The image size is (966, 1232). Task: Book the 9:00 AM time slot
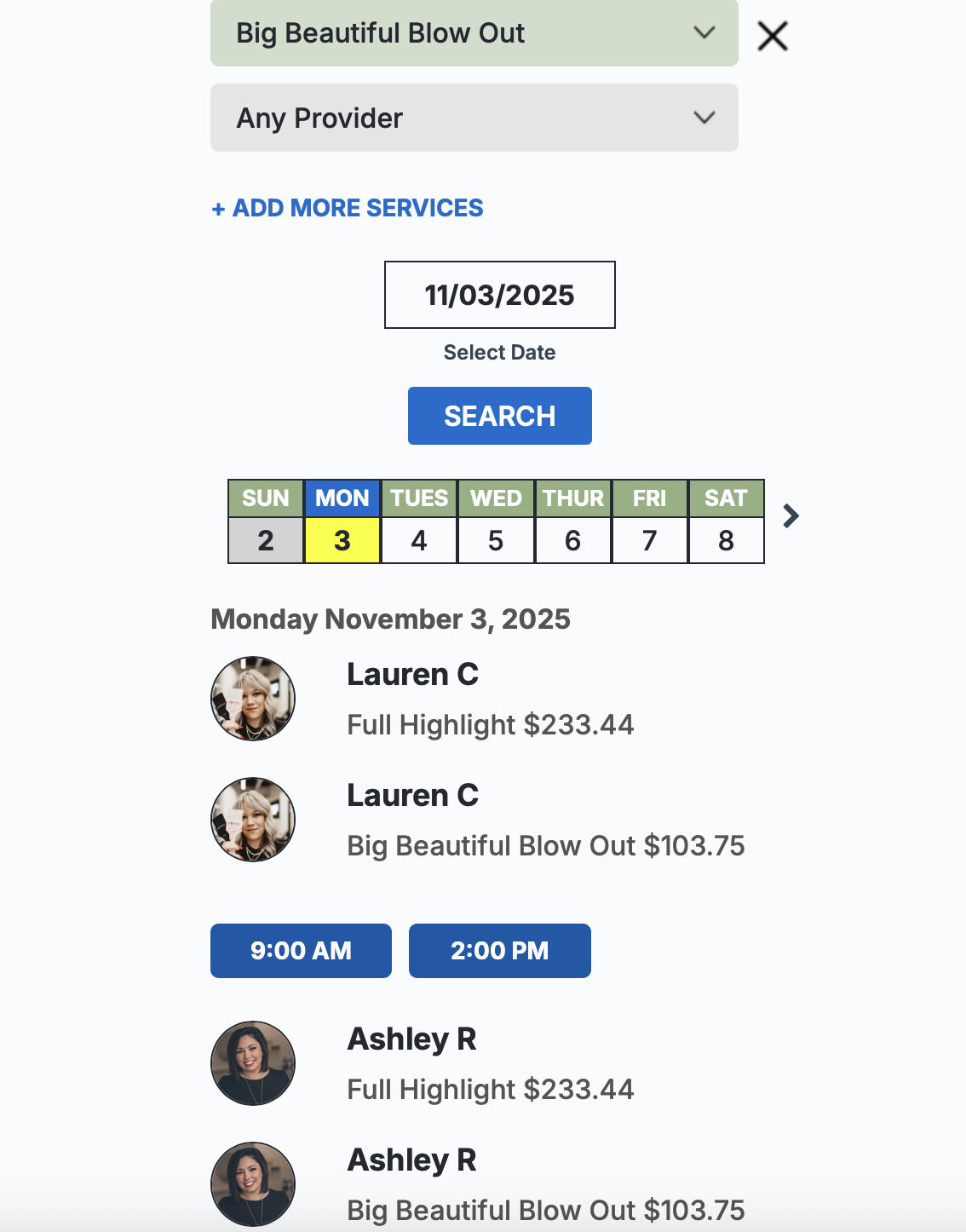[301, 951]
